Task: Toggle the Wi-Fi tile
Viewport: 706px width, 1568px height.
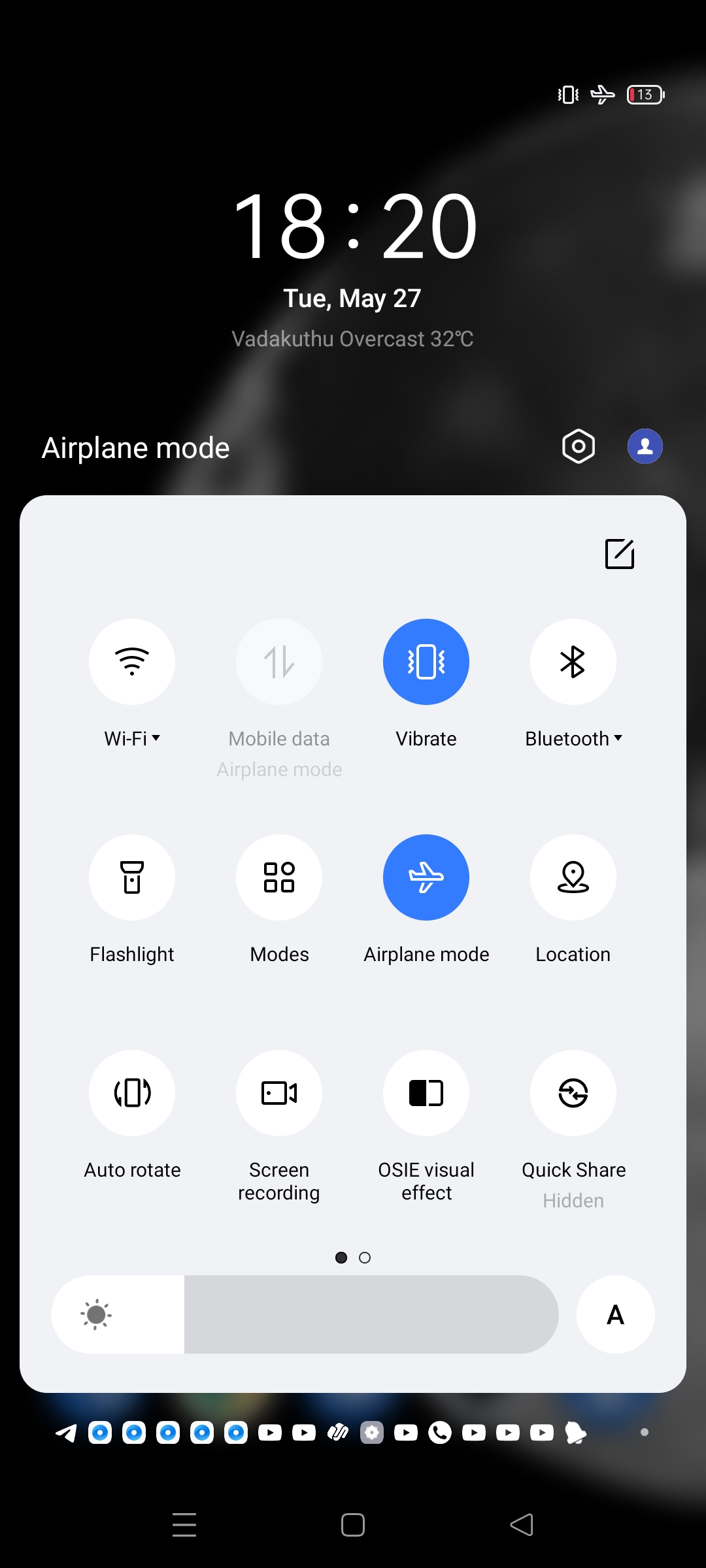Action: [132, 662]
